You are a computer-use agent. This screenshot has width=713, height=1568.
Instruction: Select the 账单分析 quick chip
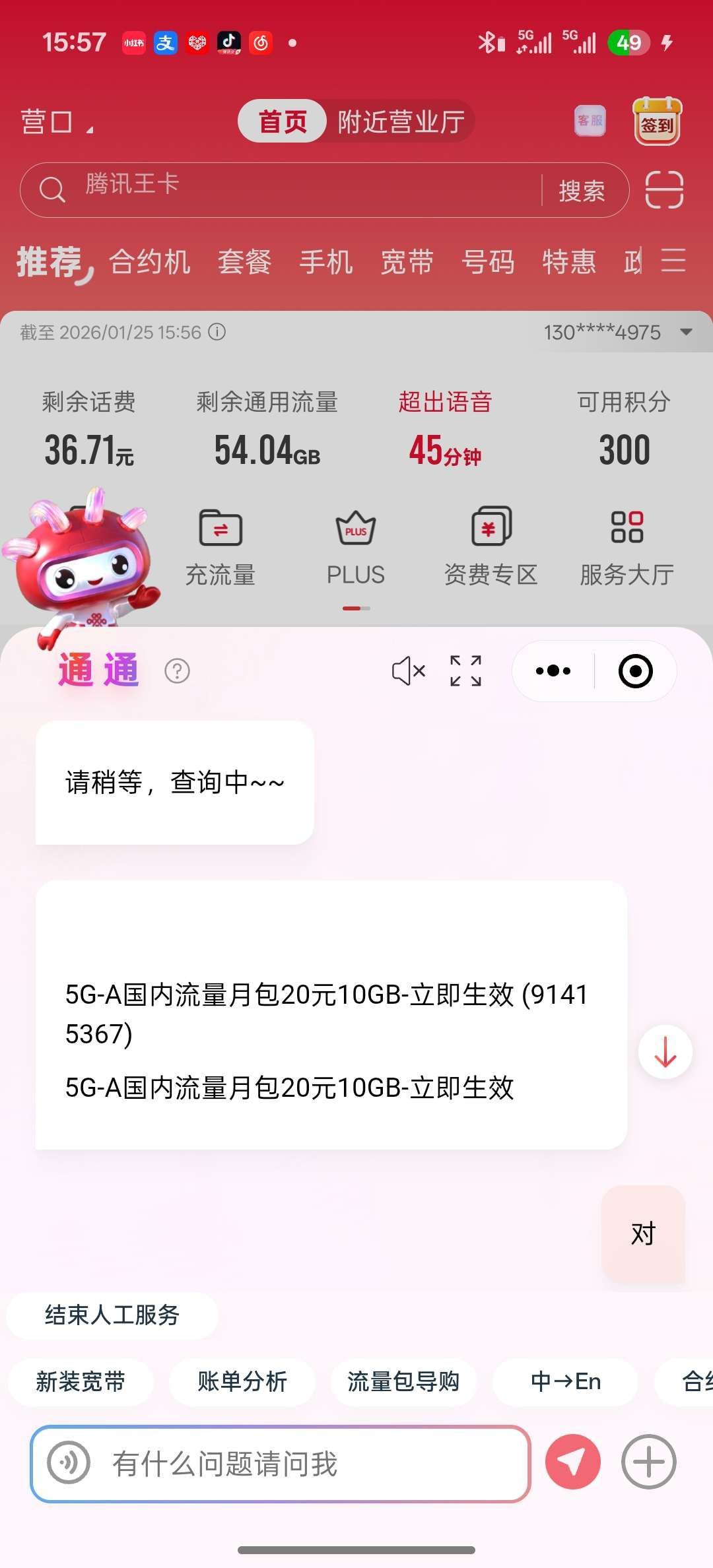(x=242, y=1381)
